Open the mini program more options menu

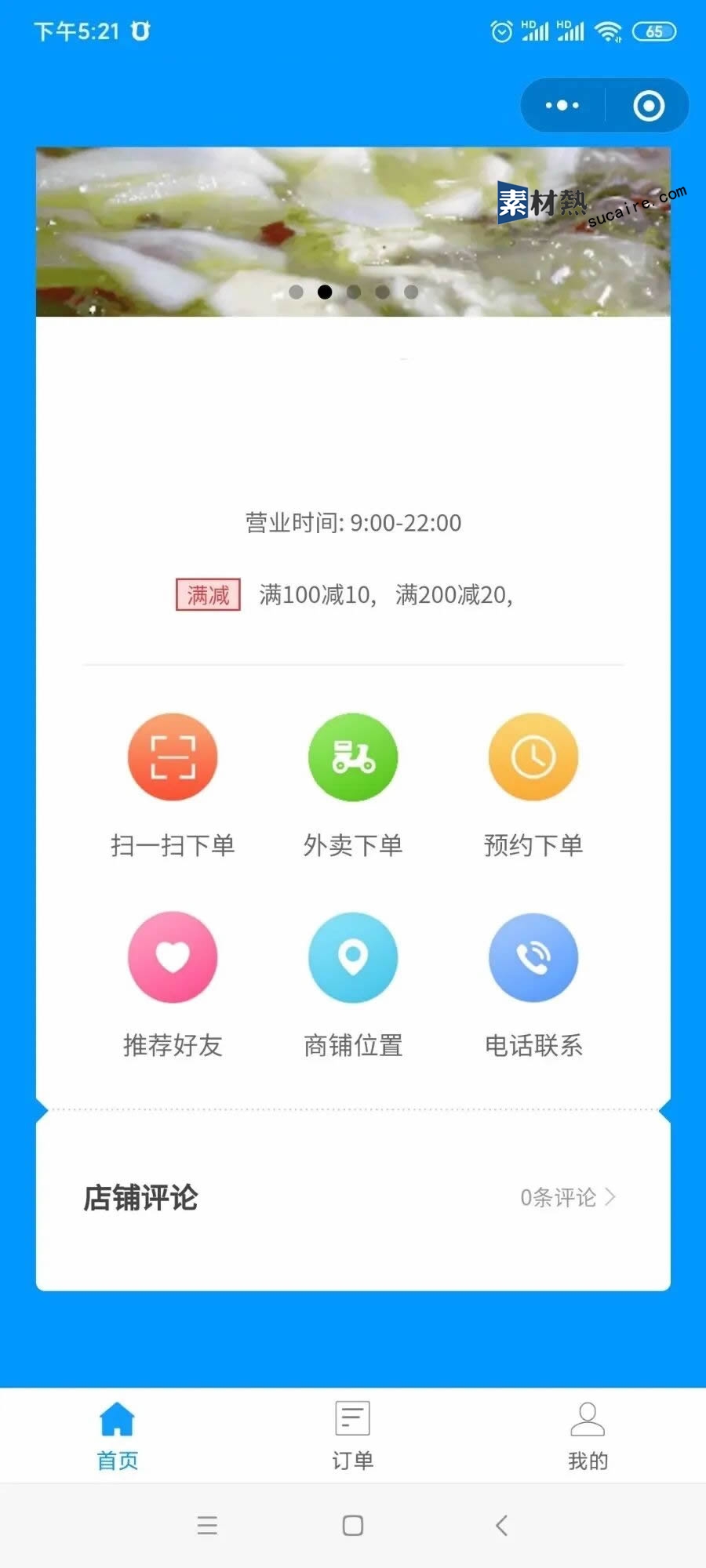(562, 105)
